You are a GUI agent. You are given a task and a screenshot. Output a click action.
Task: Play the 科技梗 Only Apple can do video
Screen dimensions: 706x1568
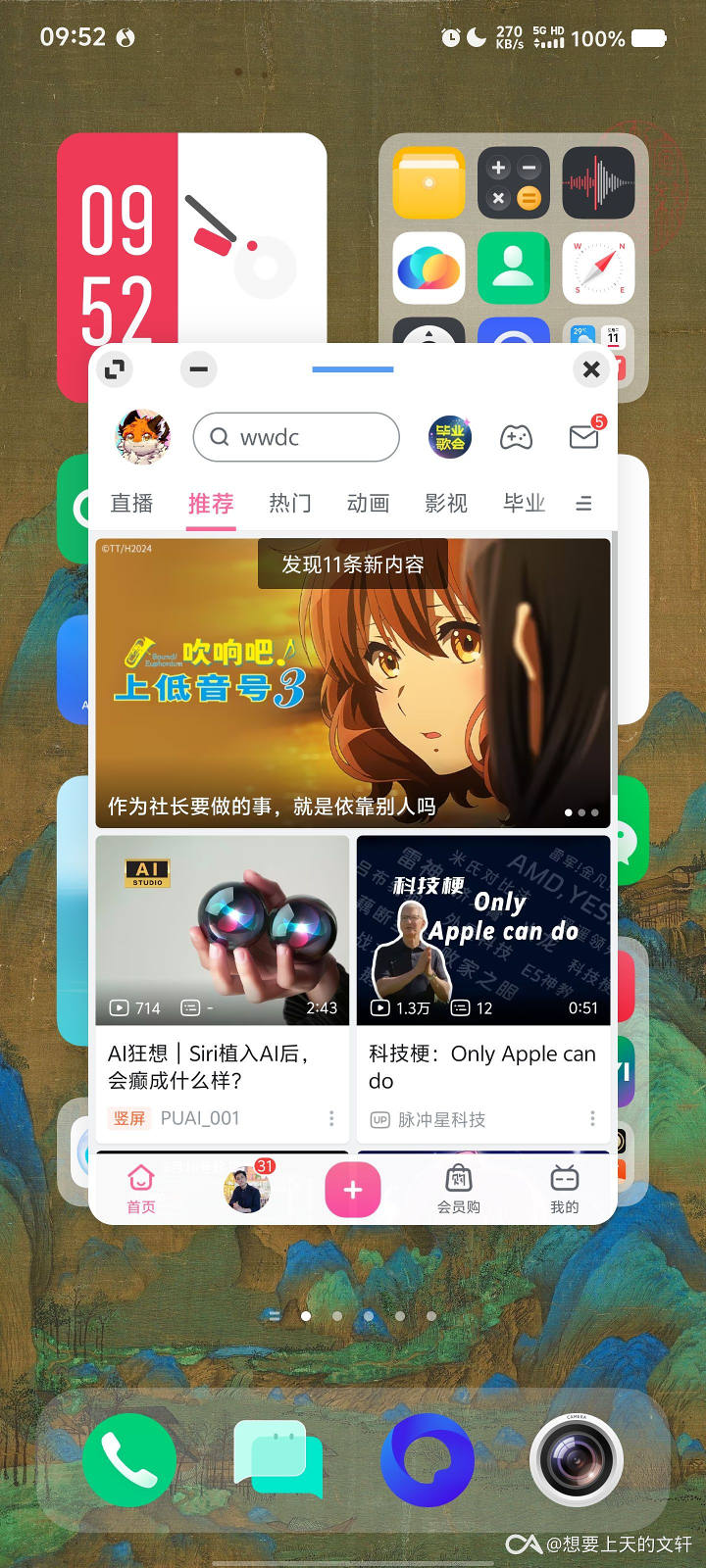click(483, 930)
